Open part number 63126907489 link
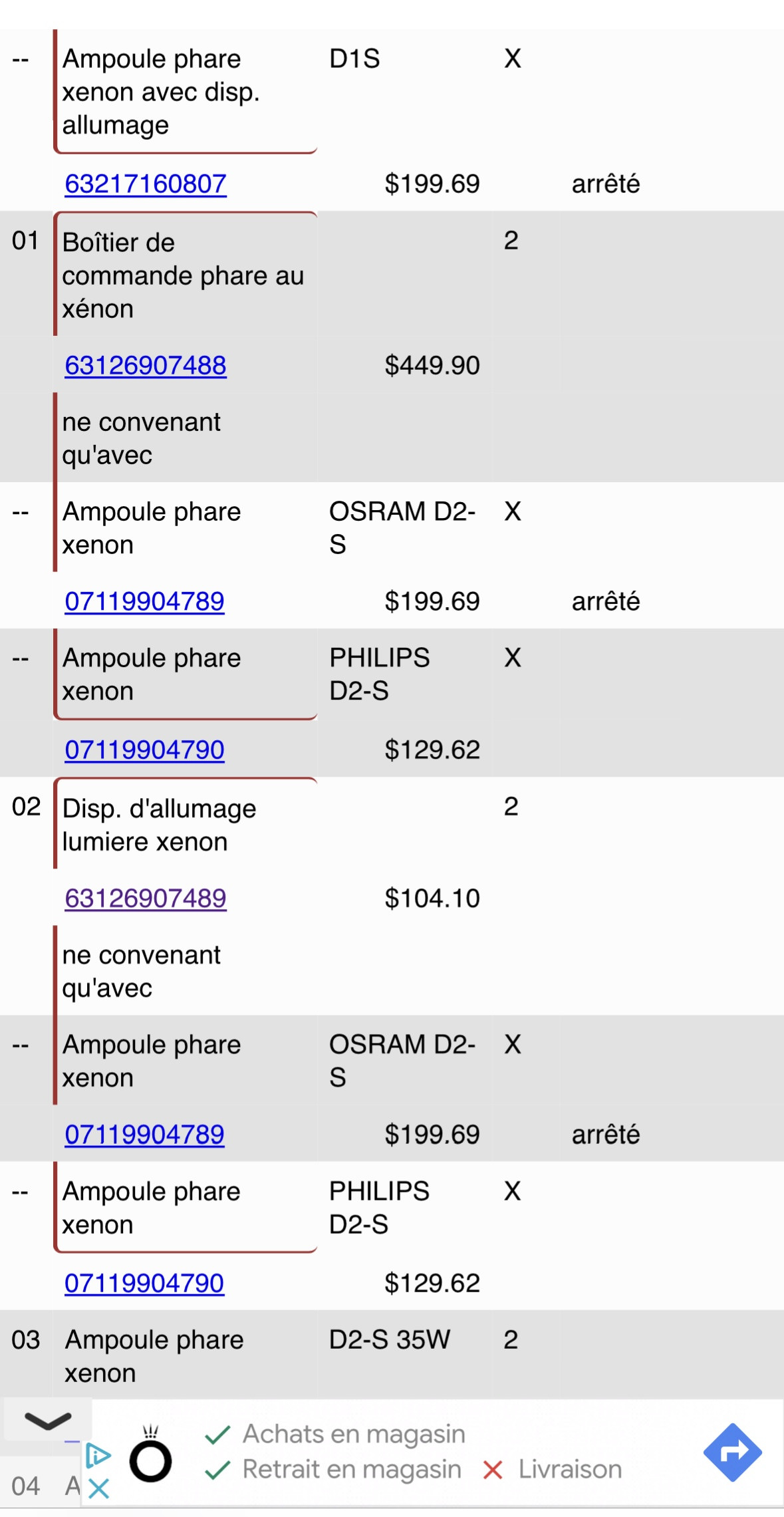The width and height of the screenshot is (784, 1517). coord(146,898)
